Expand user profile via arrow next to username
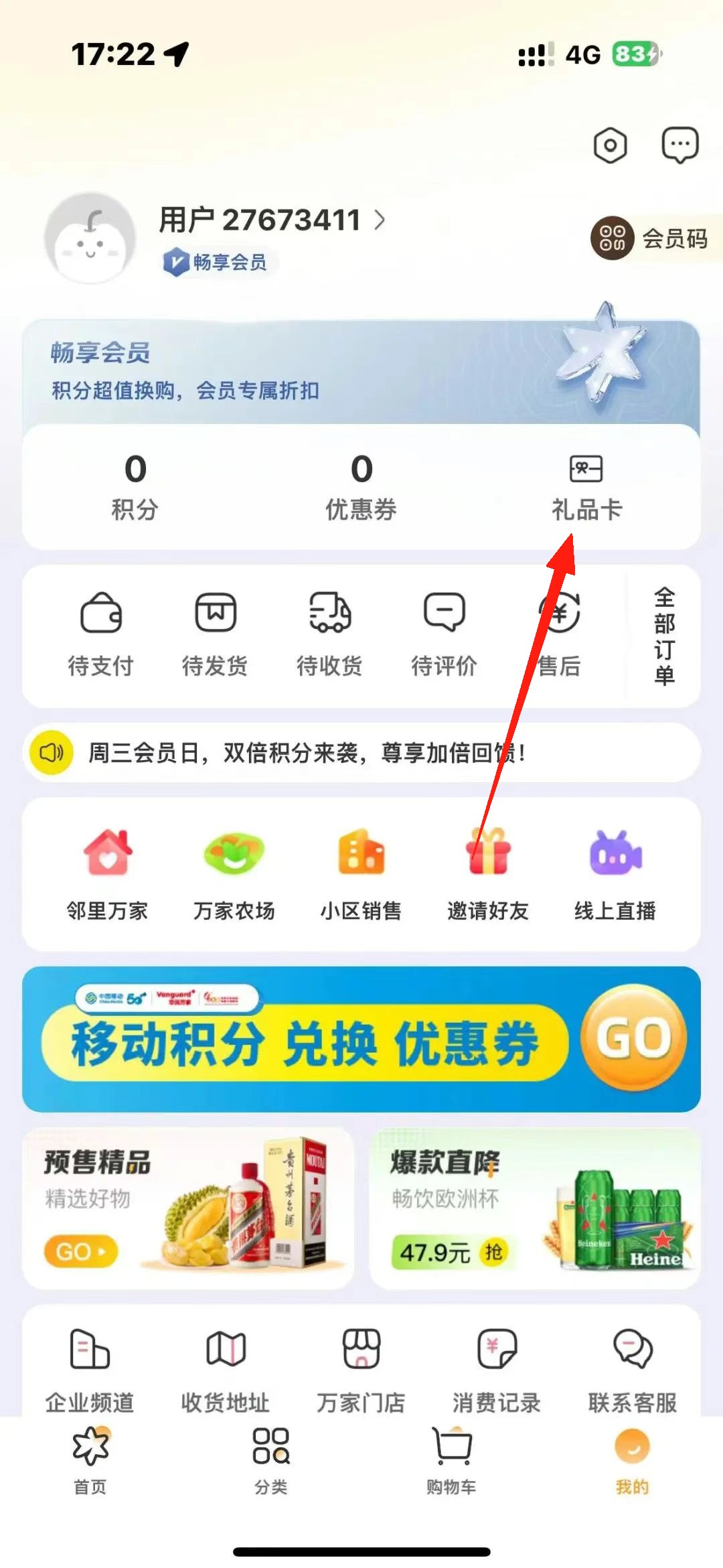 click(x=379, y=220)
